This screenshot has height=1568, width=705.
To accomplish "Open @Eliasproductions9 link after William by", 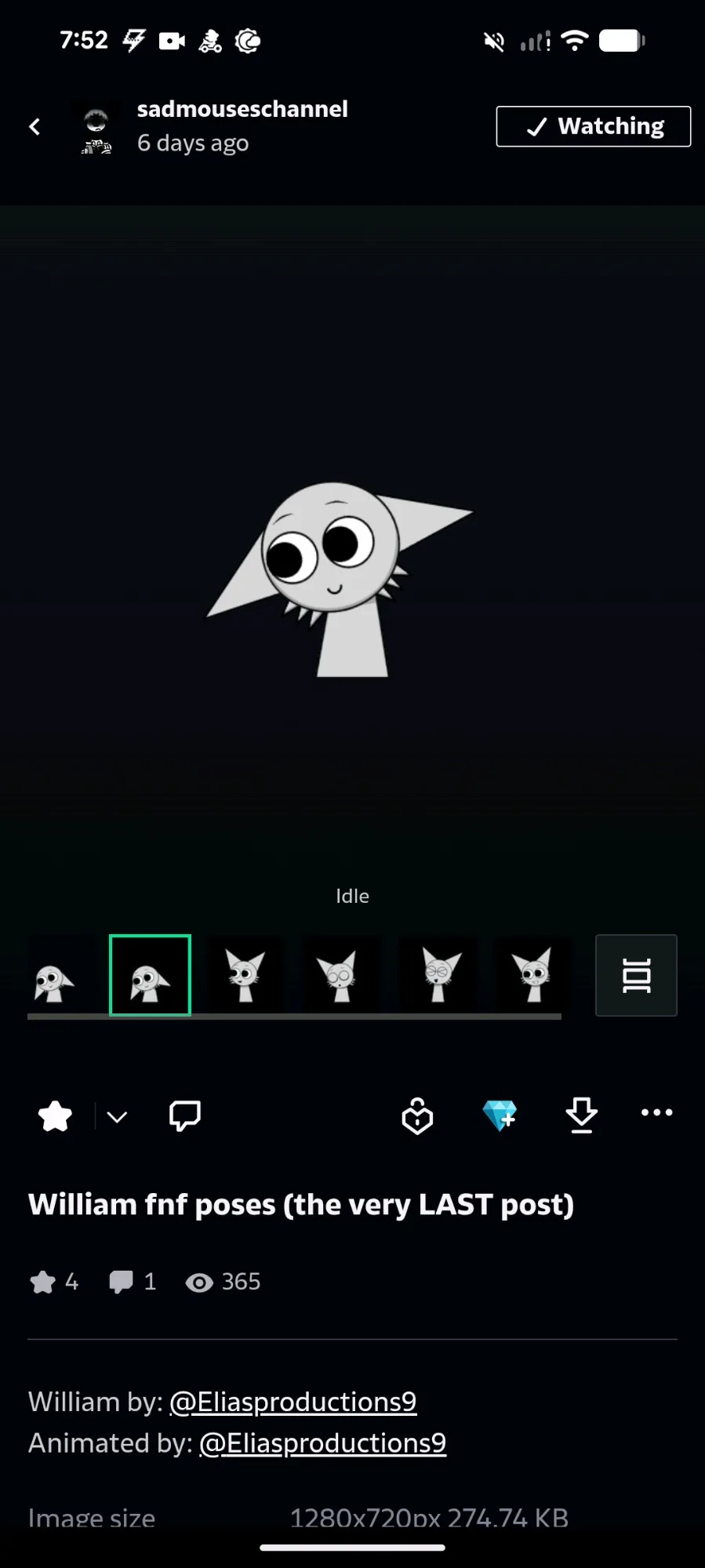I will pos(293,1401).
